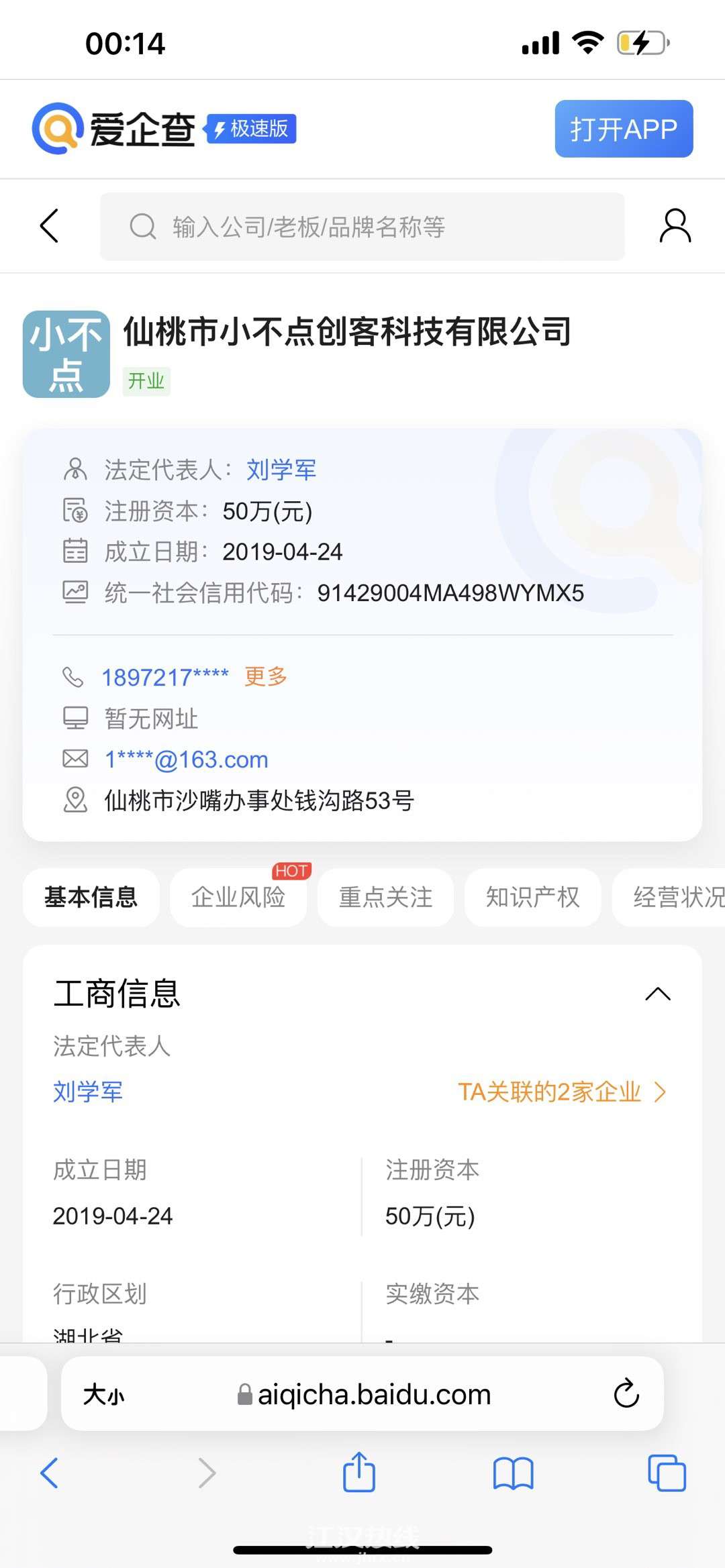
Task: Call the phone number 1897217****
Action: 165,677
